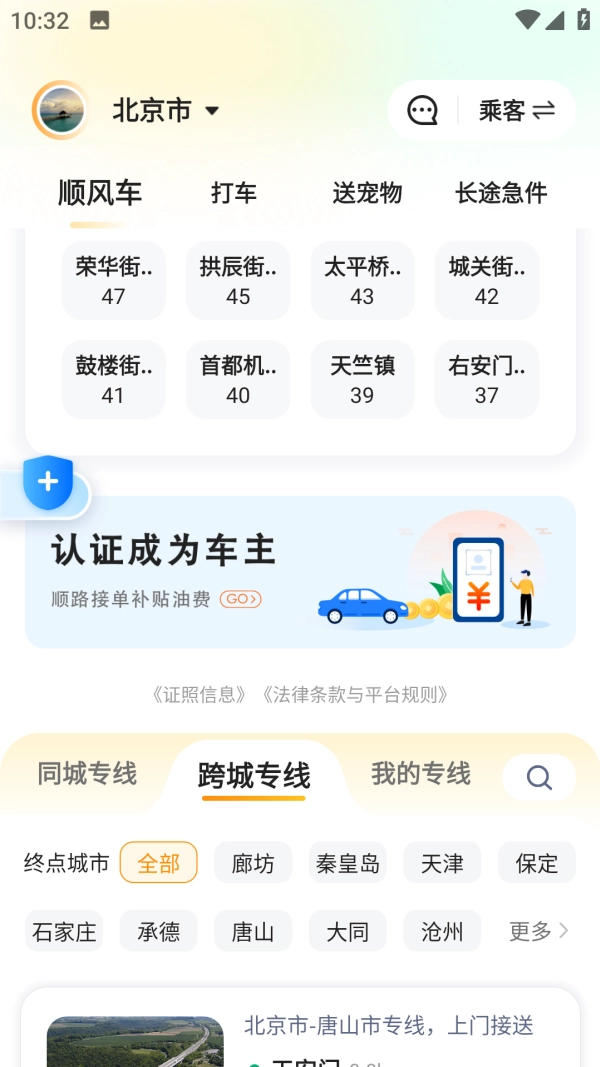The height and width of the screenshot is (1067, 600).
Task: Select the 天竺镇 39 hotspot chip
Action: tap(362, 380)
